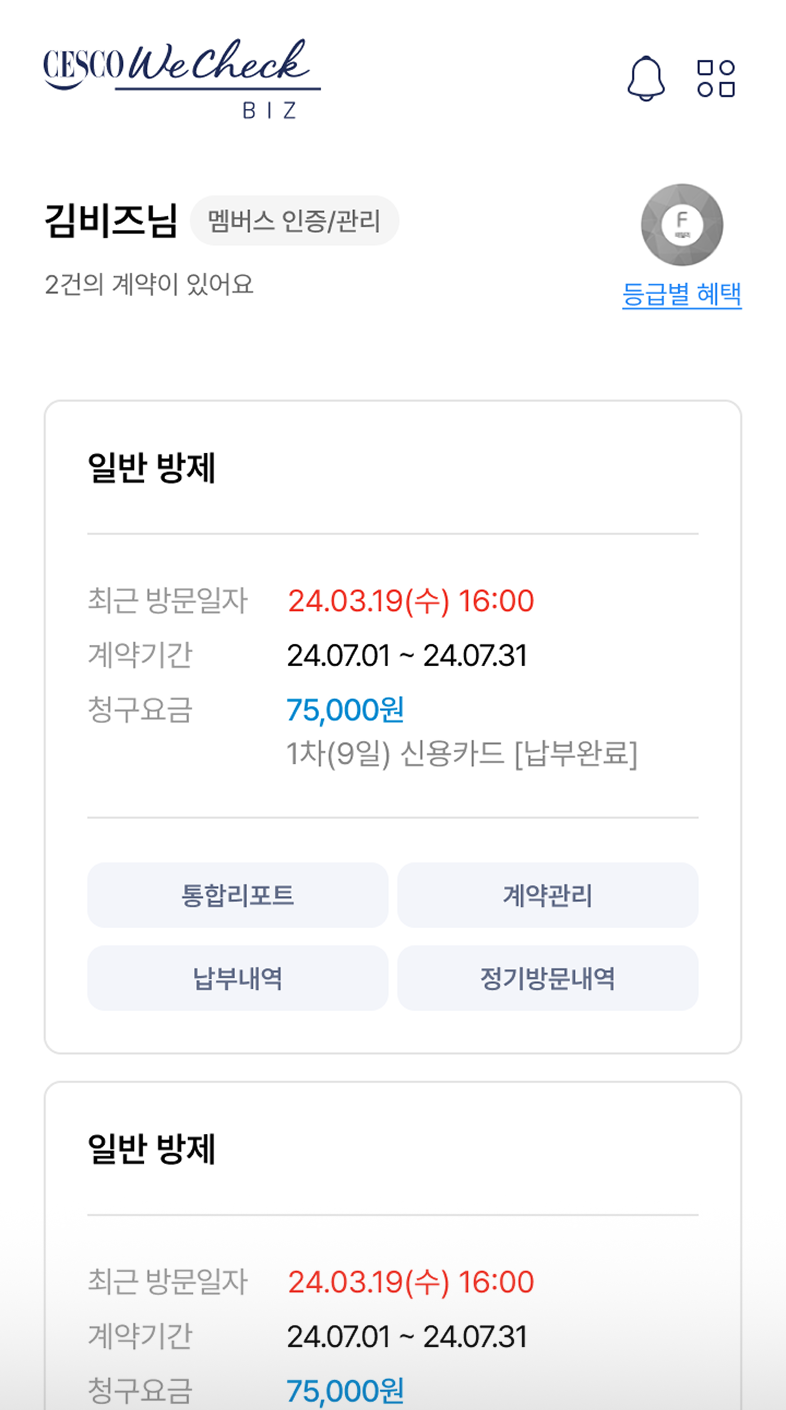This screenshot has width=786, height=1410.
Task: Open 통합리포트 in the first 일반 방제 card
Action: [x=238, y=895]
